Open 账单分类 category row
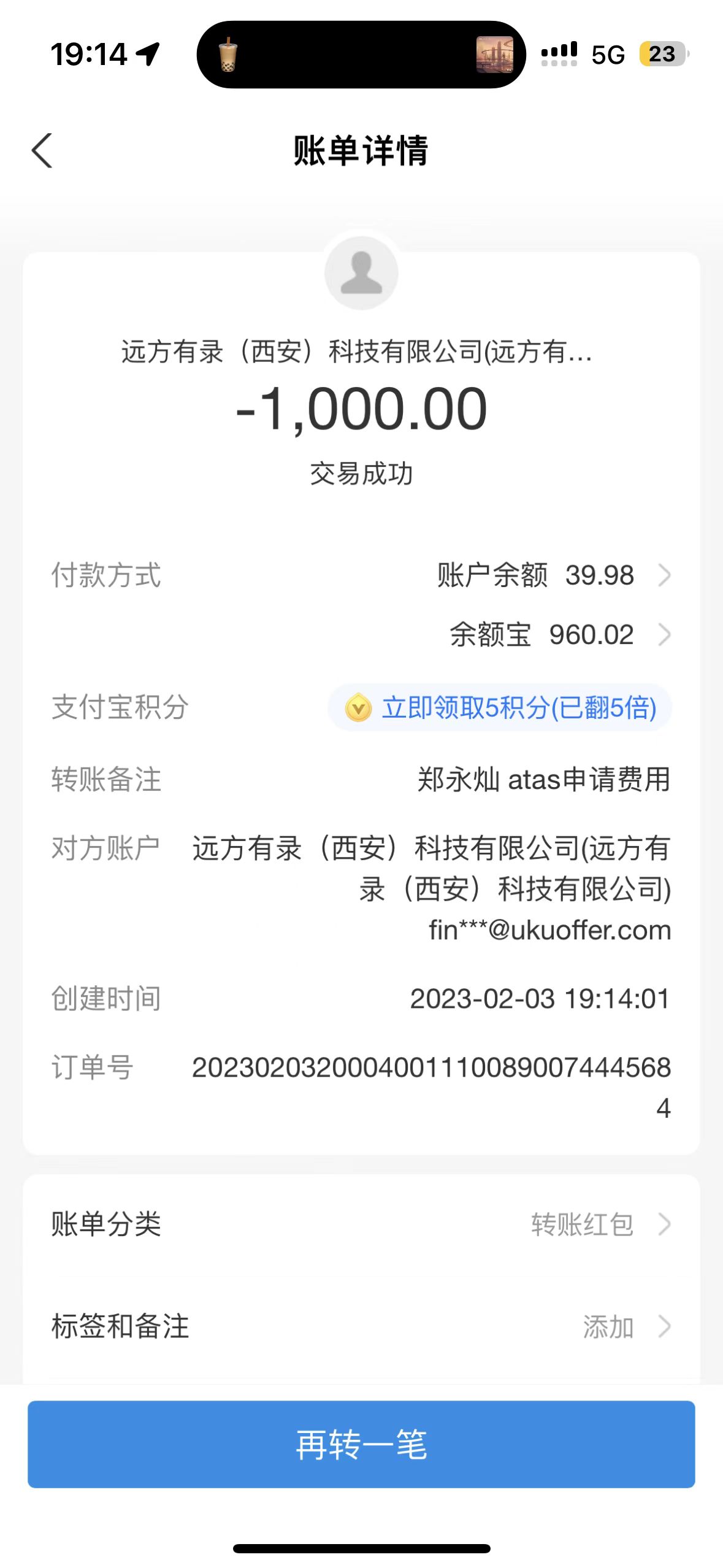The image size is (723, 1568). [361, 1224]
